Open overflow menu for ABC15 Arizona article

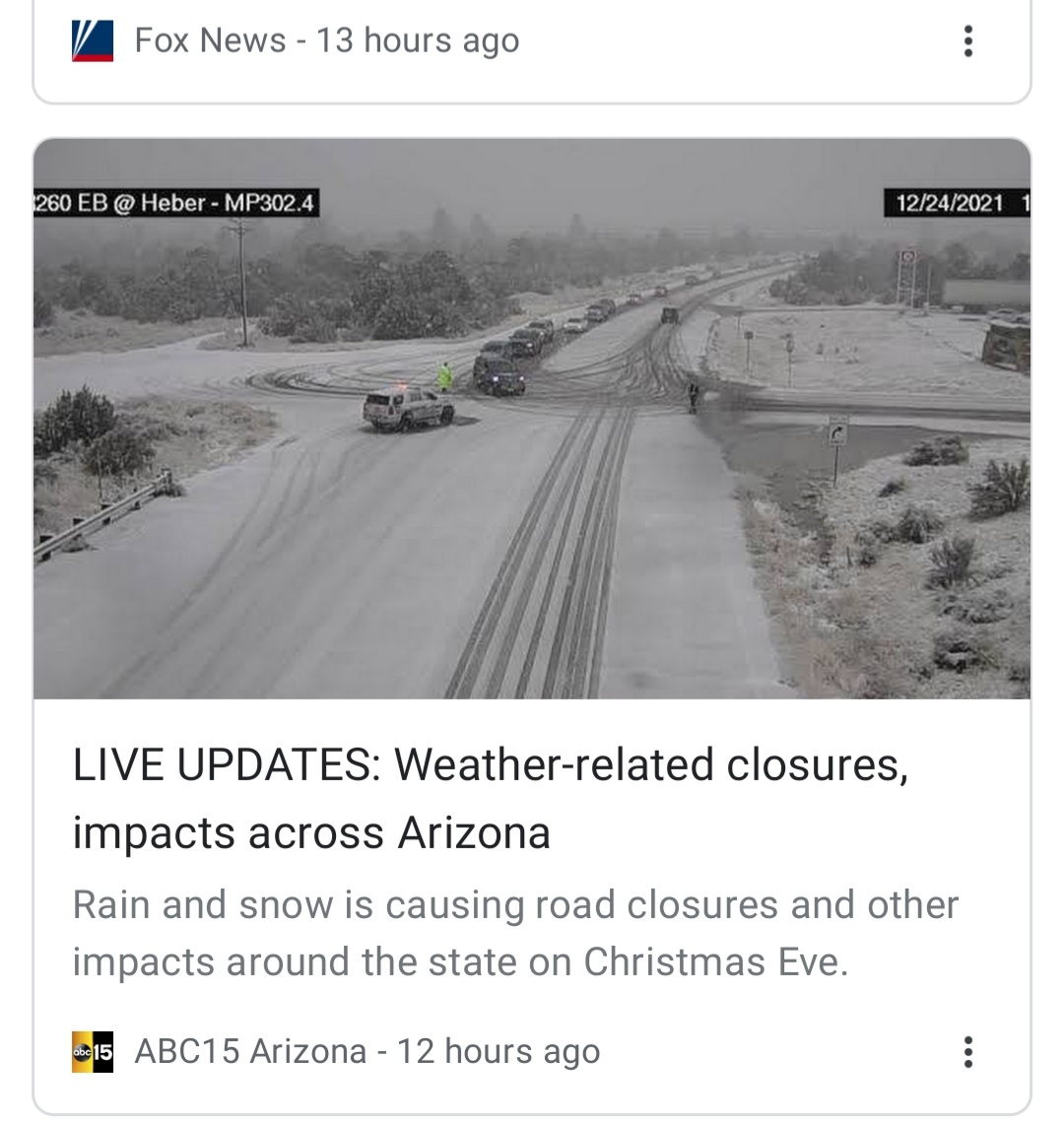coord(968,1051)
